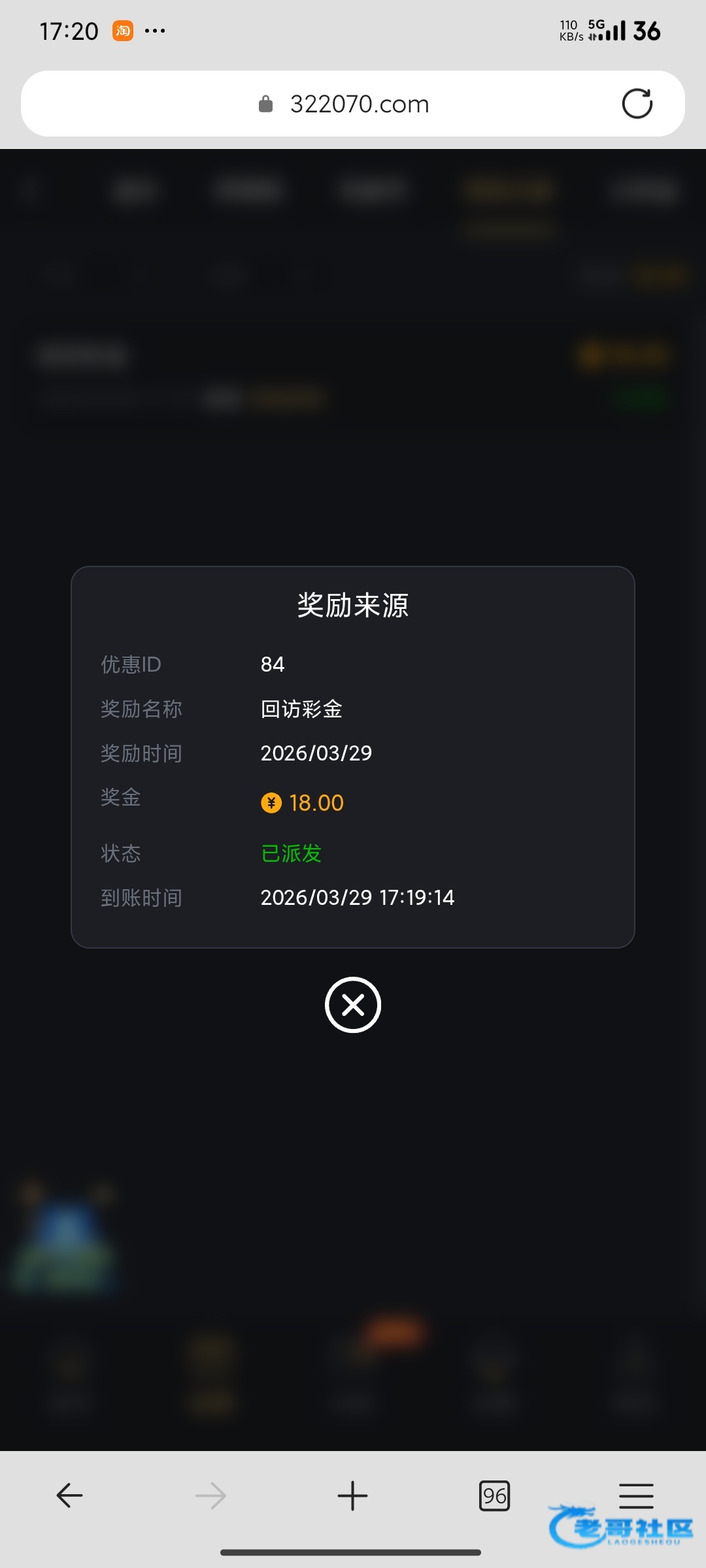706x1568 pixels.
Task: Open the tab switcher showing 96 tabs
Action: (494, 1495)
